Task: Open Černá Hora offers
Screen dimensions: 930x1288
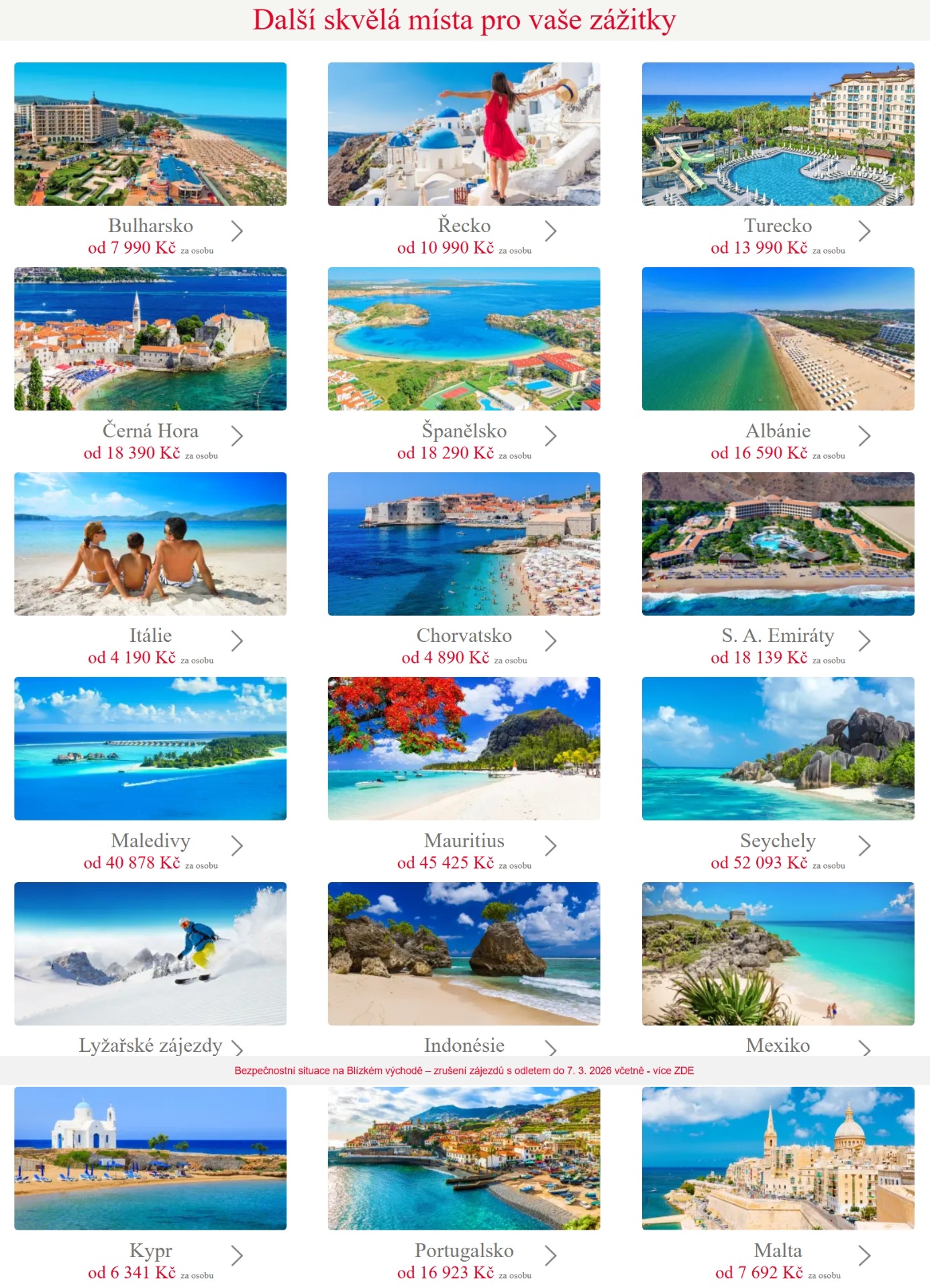Action: coord(150,339)
